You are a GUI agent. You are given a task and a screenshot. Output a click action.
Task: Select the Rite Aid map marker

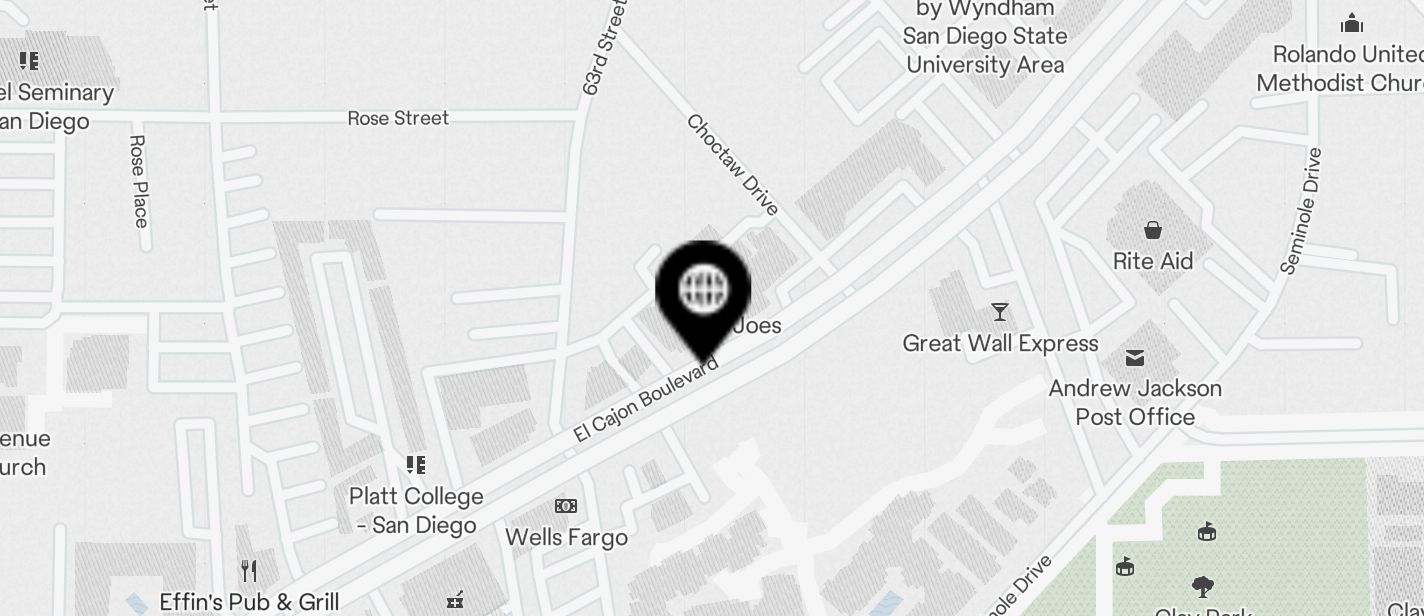click(1153, 232)
